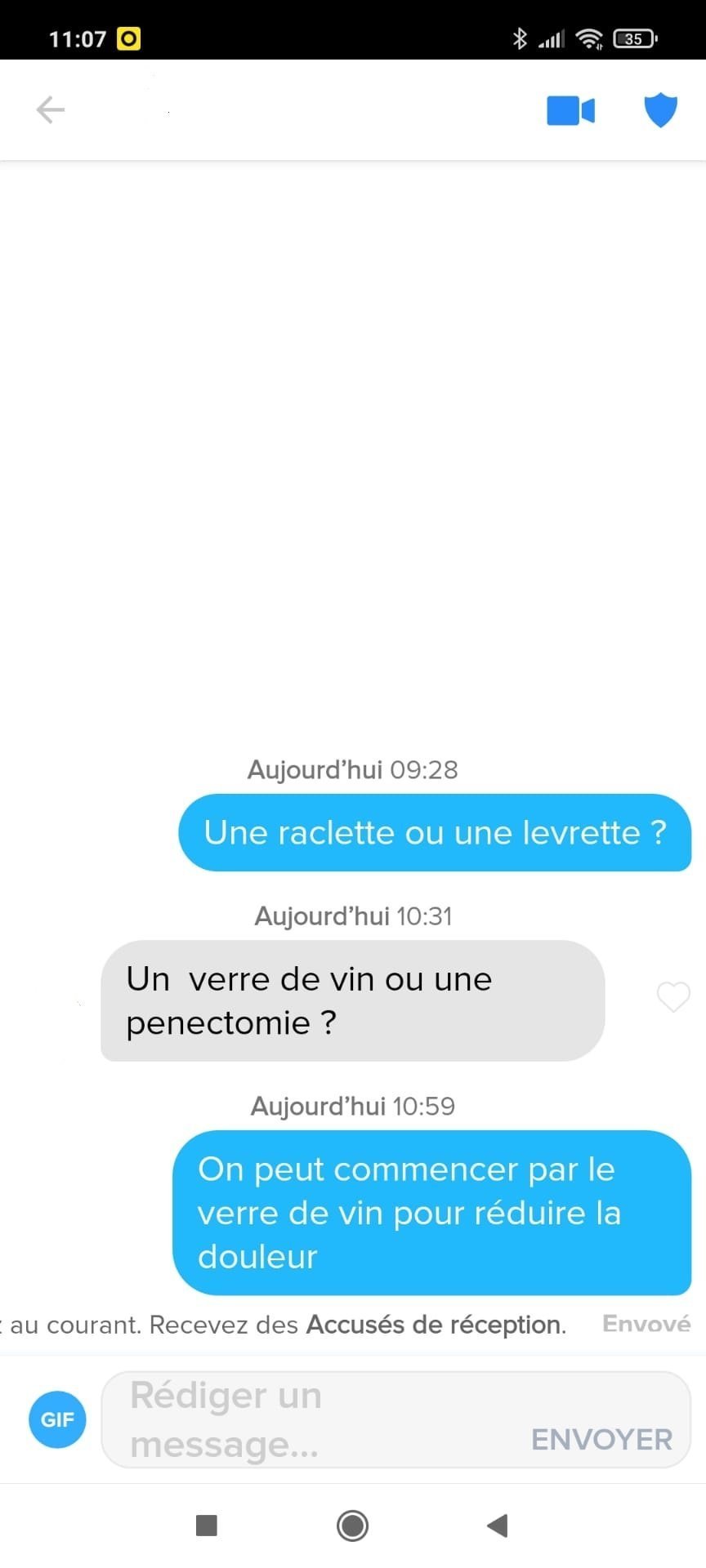Tap the ENVOYER send button
The height and width of the screenshot is (1568, 706).
coord(601,1439)
